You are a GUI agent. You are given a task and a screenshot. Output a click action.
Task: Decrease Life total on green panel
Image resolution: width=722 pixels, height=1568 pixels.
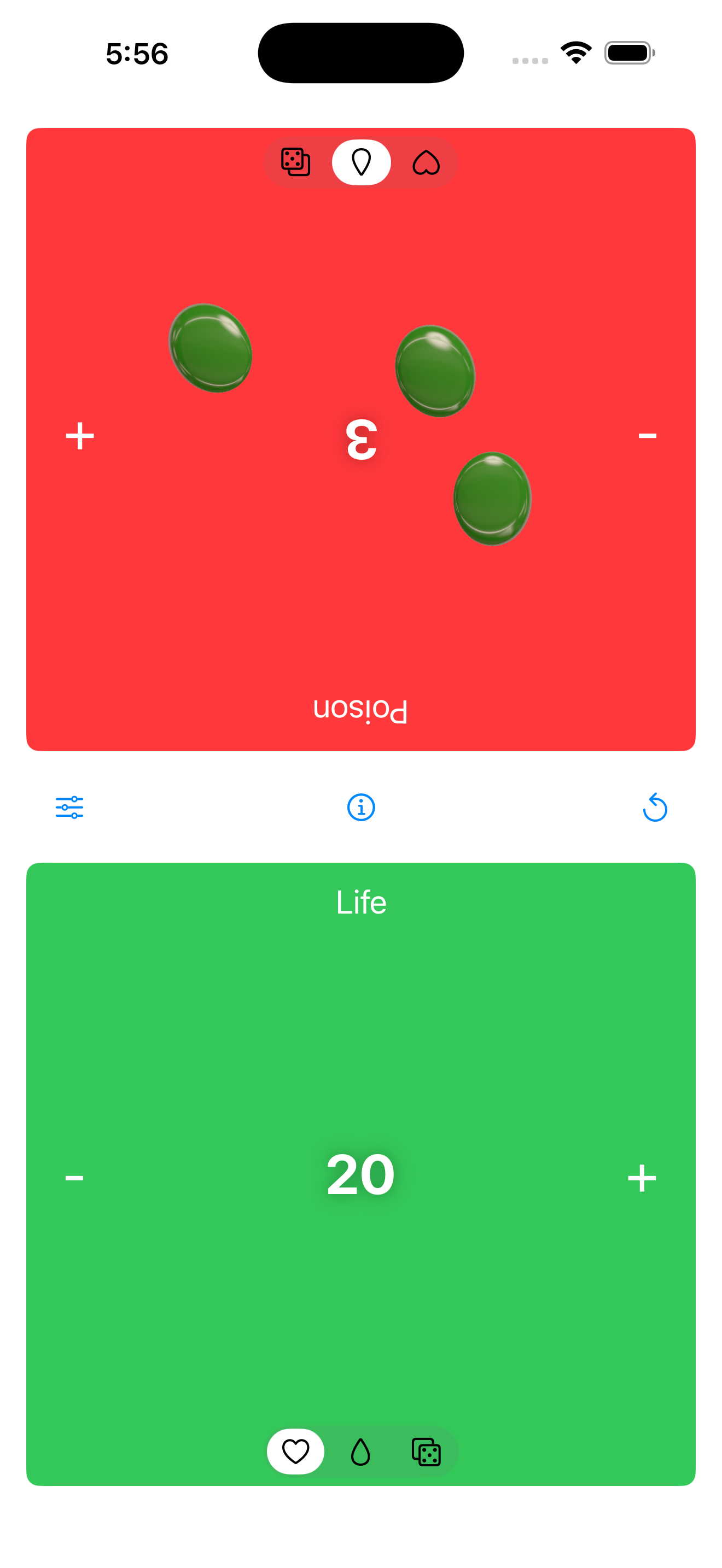coord(74,1178)
